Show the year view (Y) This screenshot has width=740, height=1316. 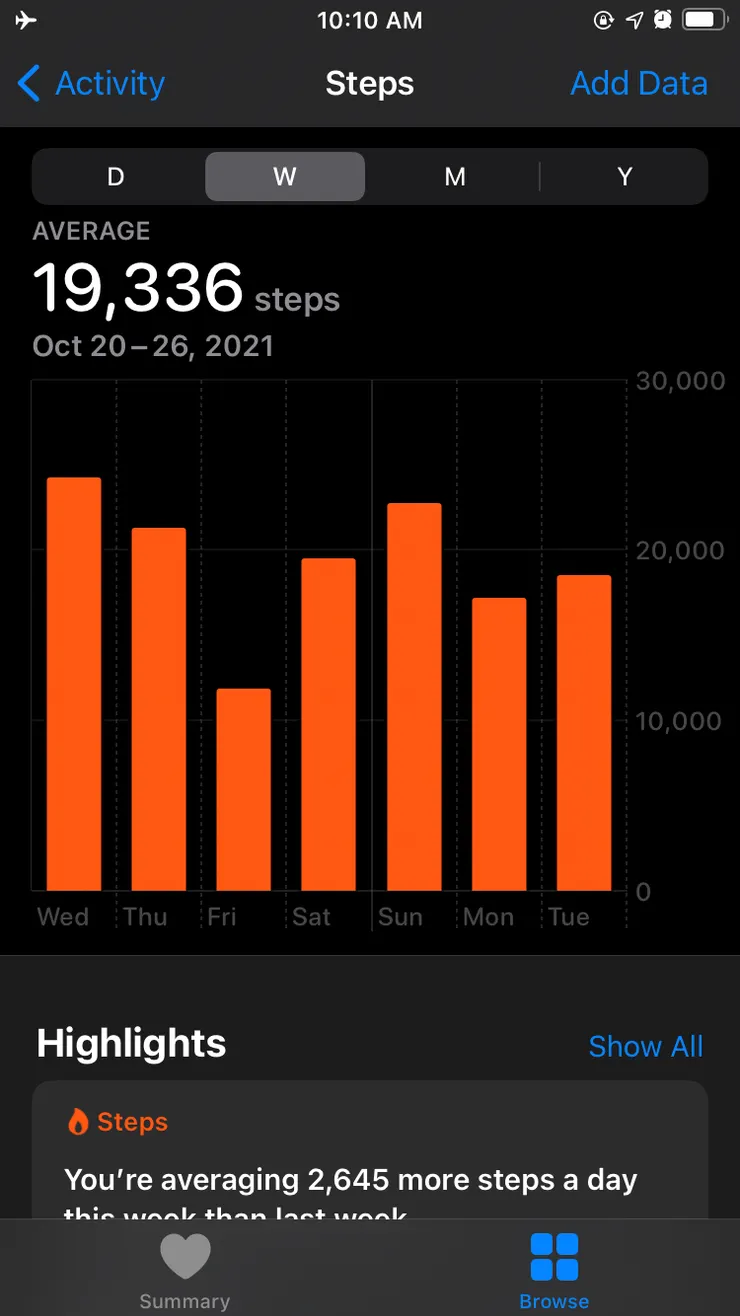[x=624, y=177]
